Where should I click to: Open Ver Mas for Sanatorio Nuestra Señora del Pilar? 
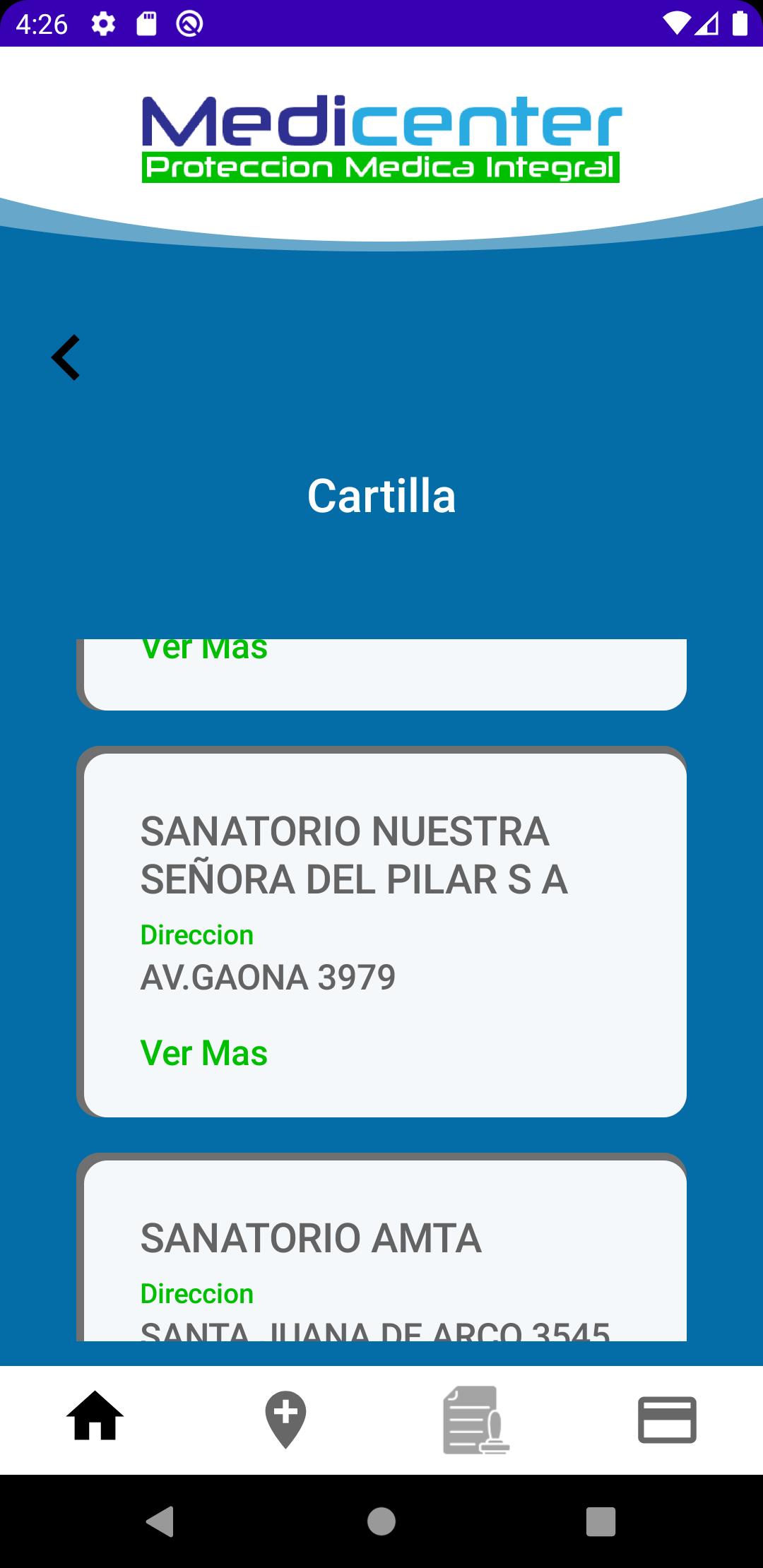203,1053
